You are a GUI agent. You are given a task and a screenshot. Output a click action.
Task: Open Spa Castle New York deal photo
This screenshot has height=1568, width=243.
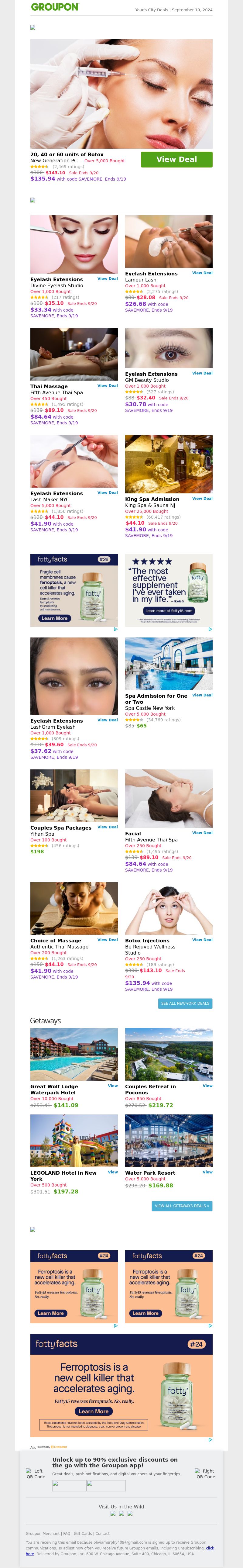pos(169,664)
